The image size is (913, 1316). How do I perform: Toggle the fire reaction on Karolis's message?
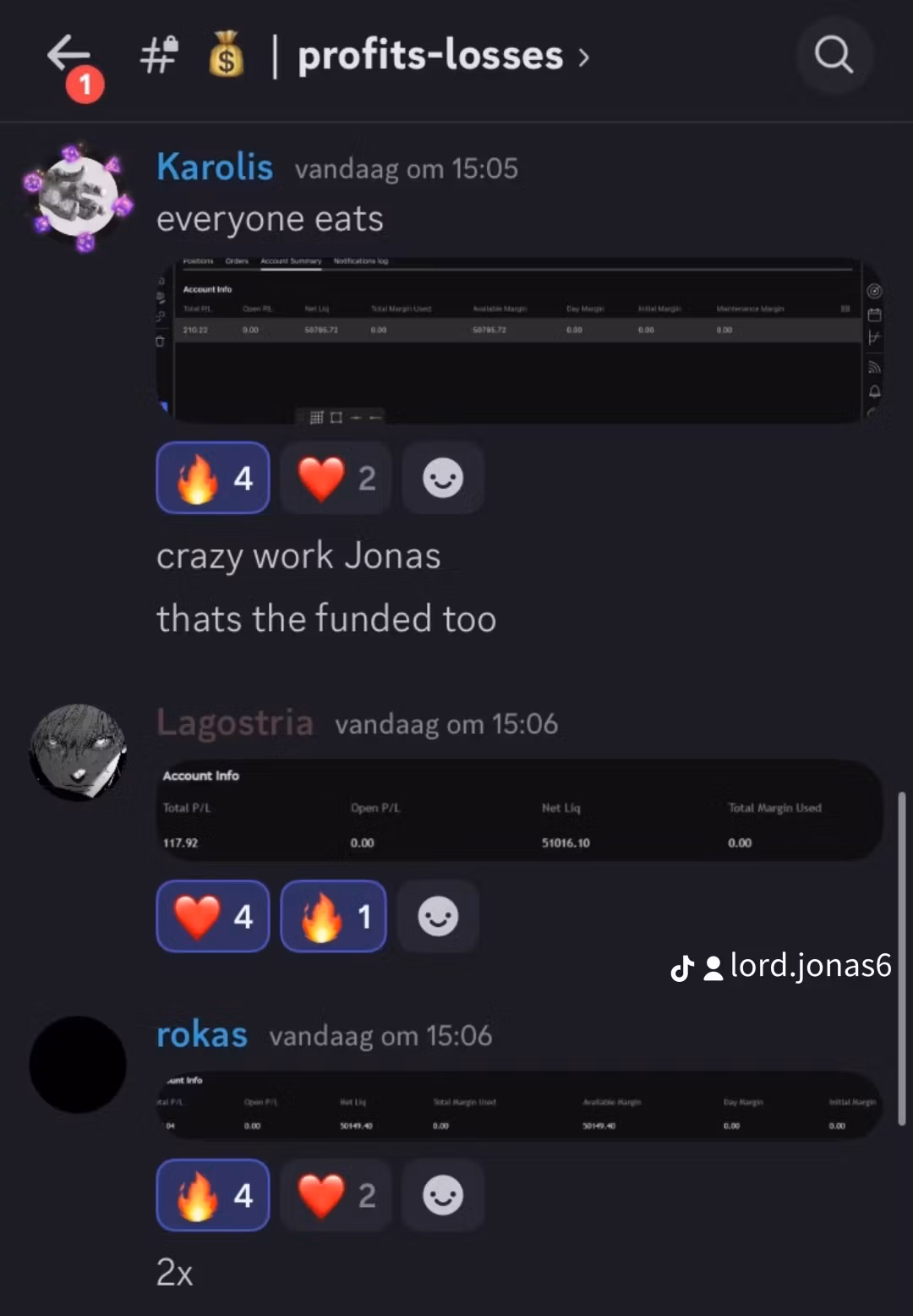(x=213, y=478)
